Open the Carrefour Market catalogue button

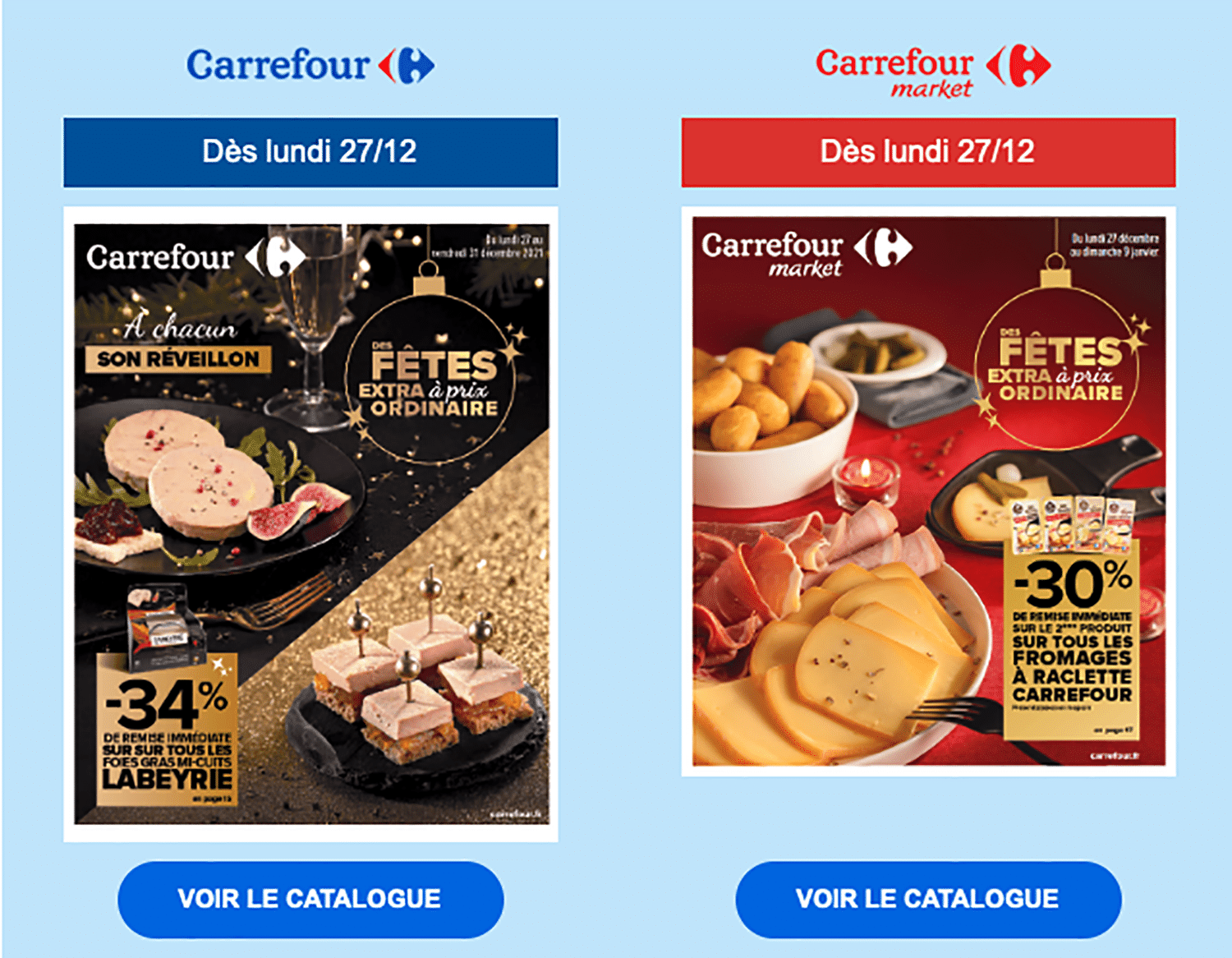pos(928,899)
